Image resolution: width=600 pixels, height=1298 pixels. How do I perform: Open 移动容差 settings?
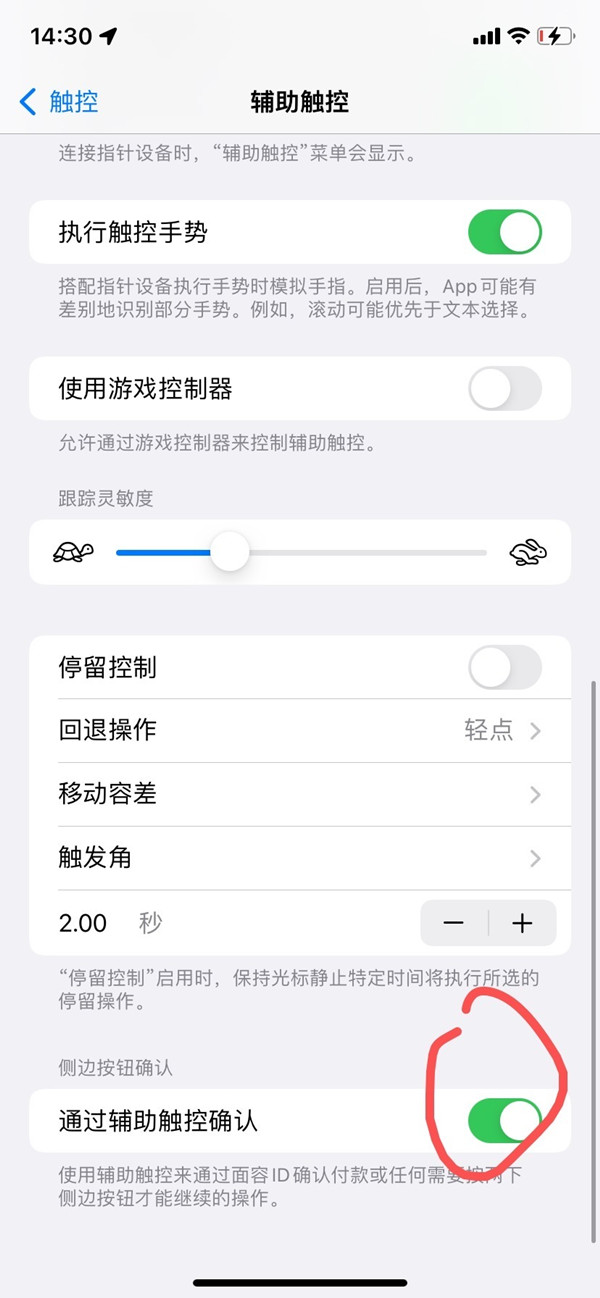[x=300, y=794]
